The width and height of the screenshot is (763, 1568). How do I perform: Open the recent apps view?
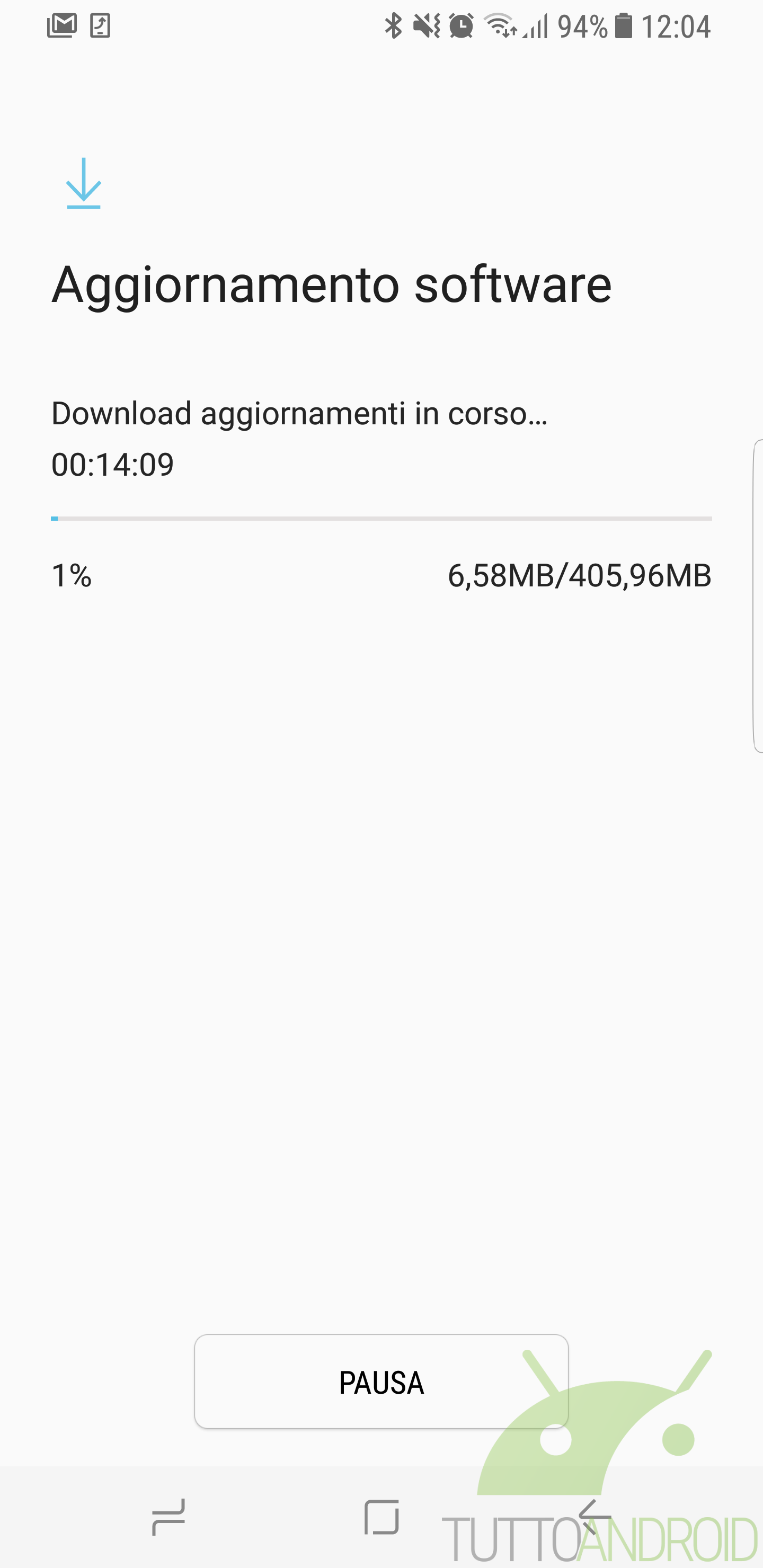168,1517
